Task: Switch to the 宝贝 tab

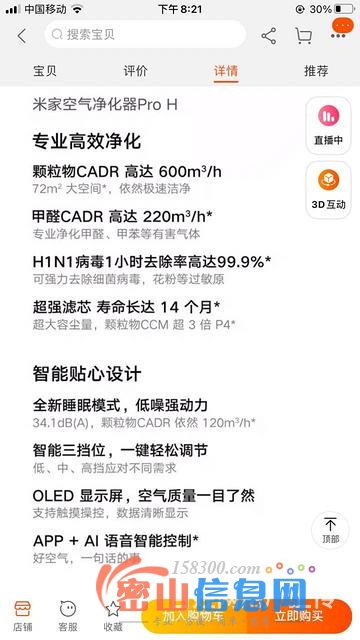Action: point(44,71)
